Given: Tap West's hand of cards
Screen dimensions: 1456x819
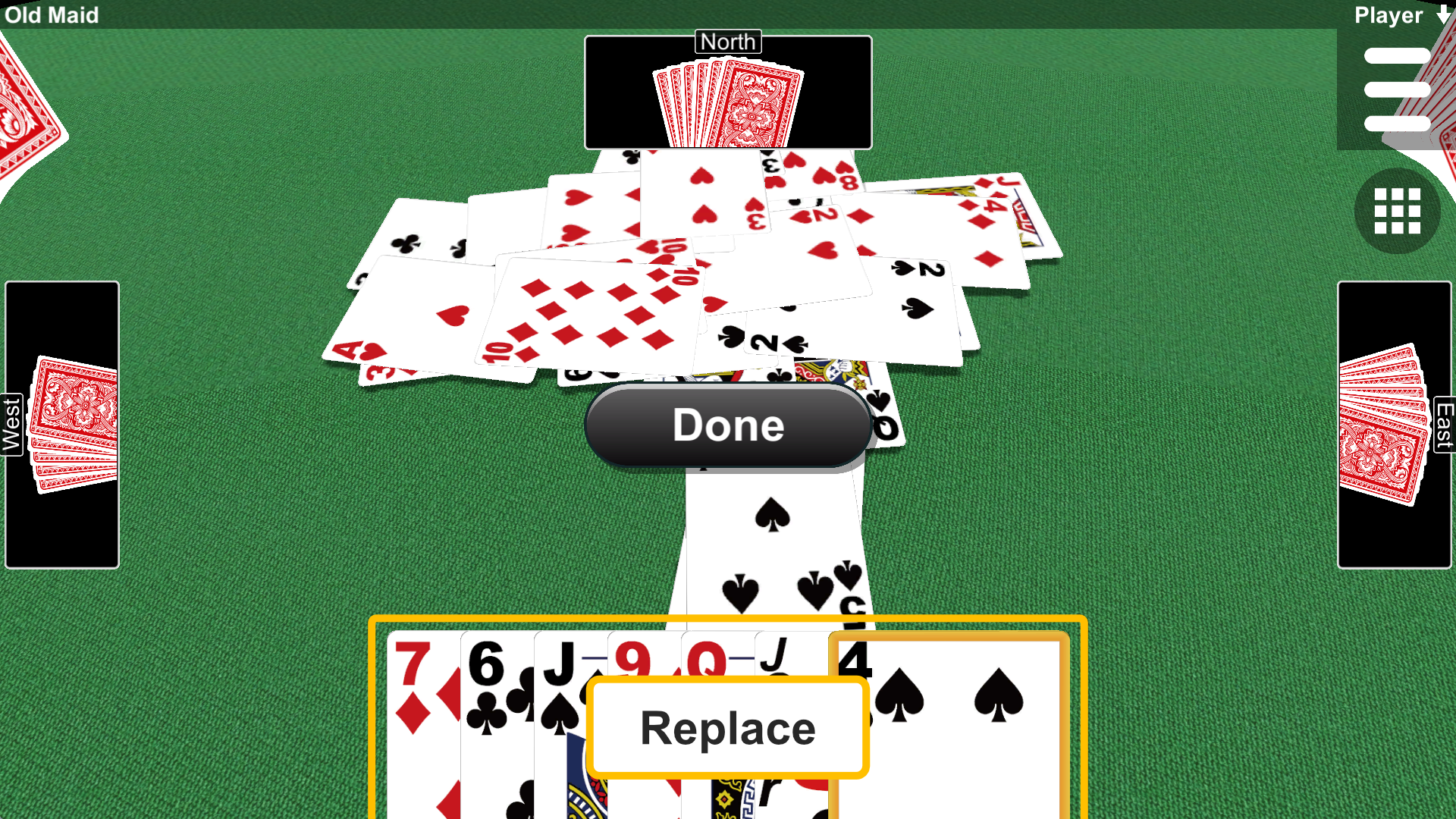Looking at the screenshot, I should [74, 425].
